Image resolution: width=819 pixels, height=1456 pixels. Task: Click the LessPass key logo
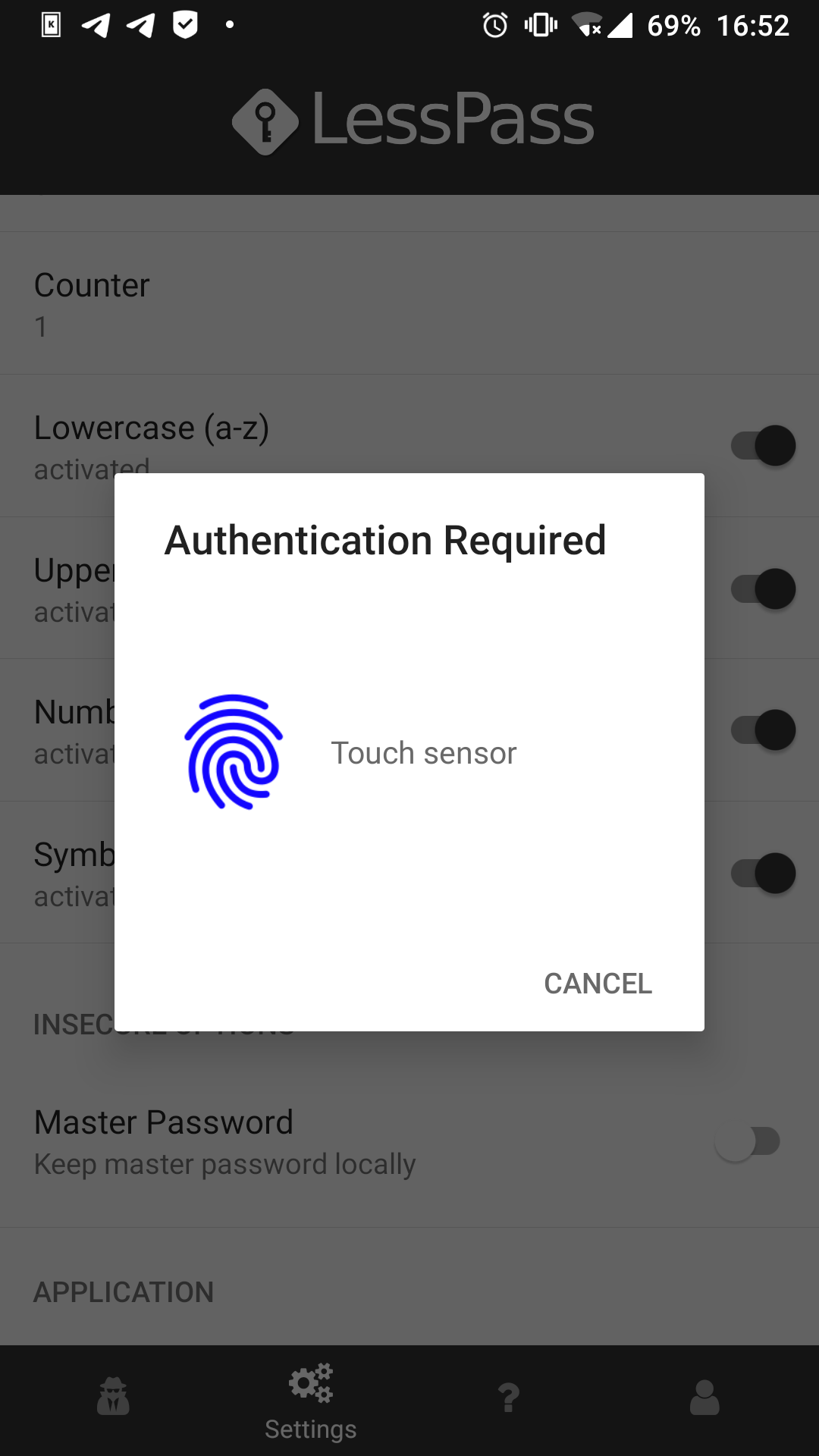pyautogui.click(x=265, y=120)
